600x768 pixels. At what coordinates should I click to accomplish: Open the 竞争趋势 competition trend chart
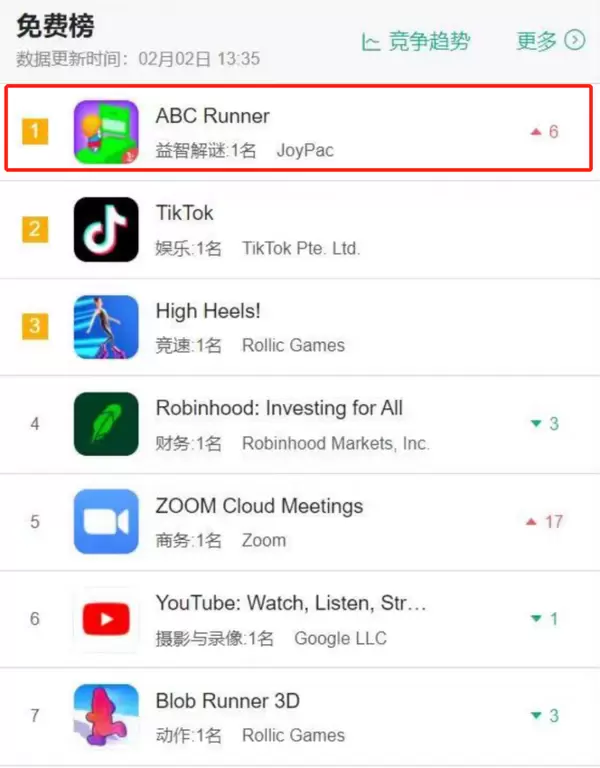pyautogui.click(x=415, y=42)
